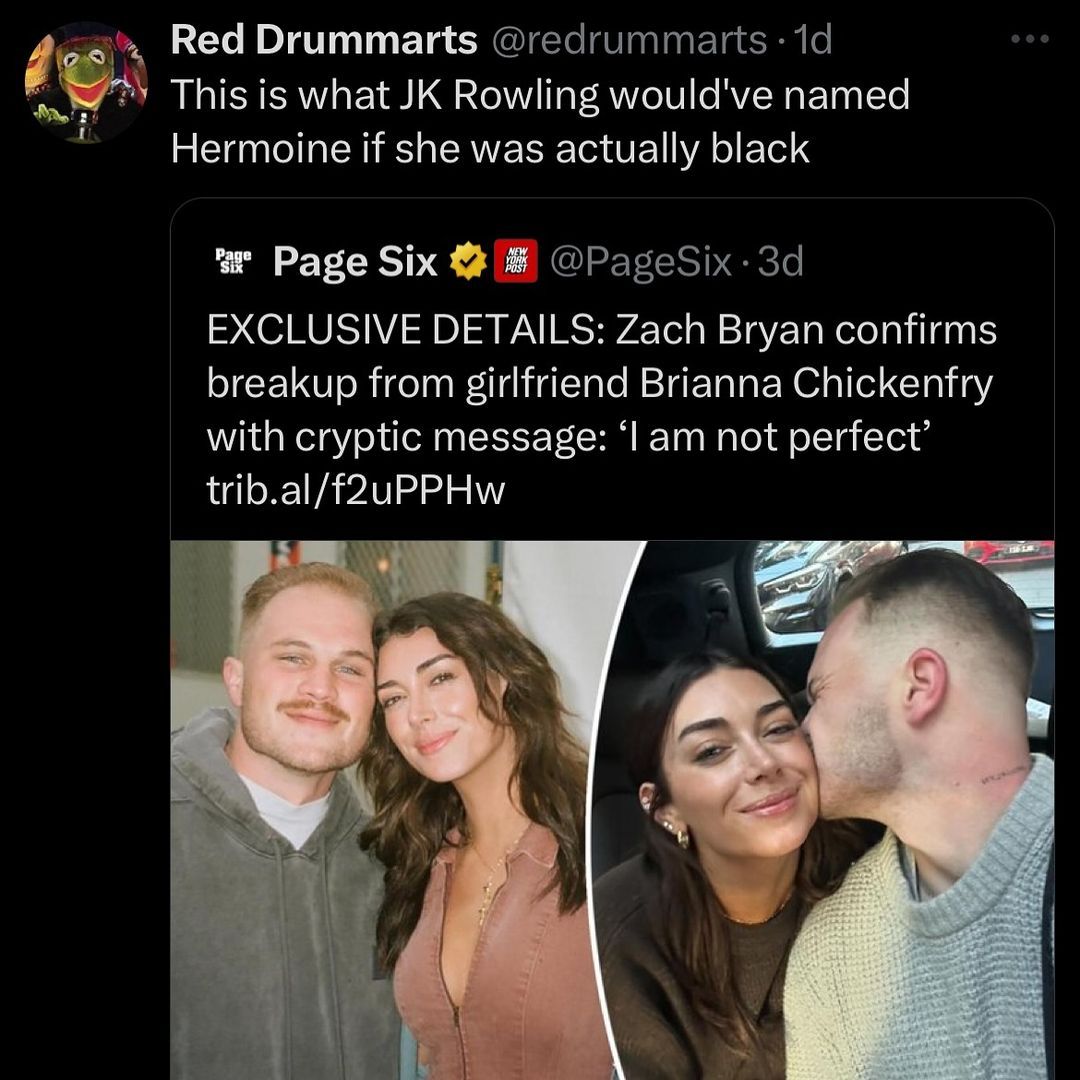
Task: Open the Red Drummarts profile name
Action: coord(323,40)
